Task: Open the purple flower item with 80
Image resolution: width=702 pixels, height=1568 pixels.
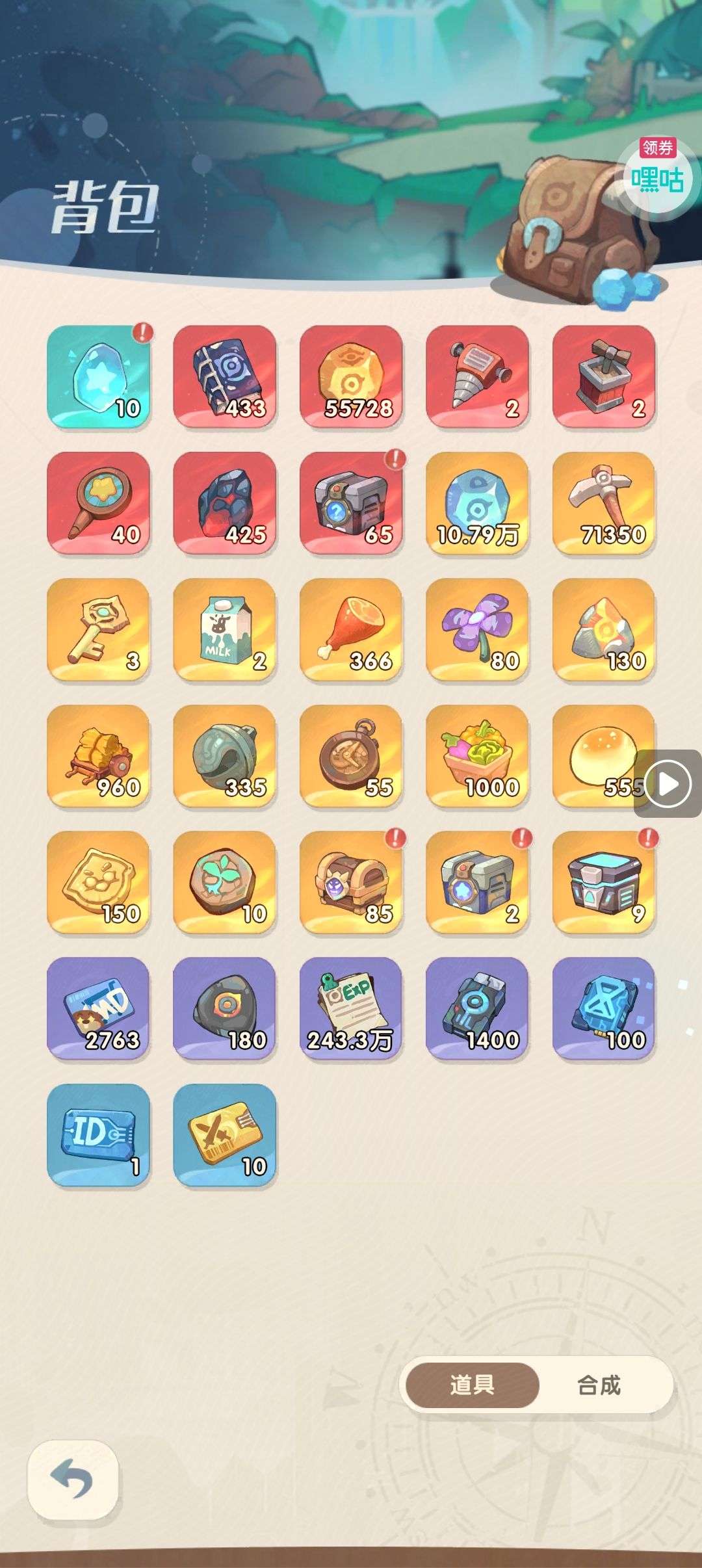Action: [477, 629]
